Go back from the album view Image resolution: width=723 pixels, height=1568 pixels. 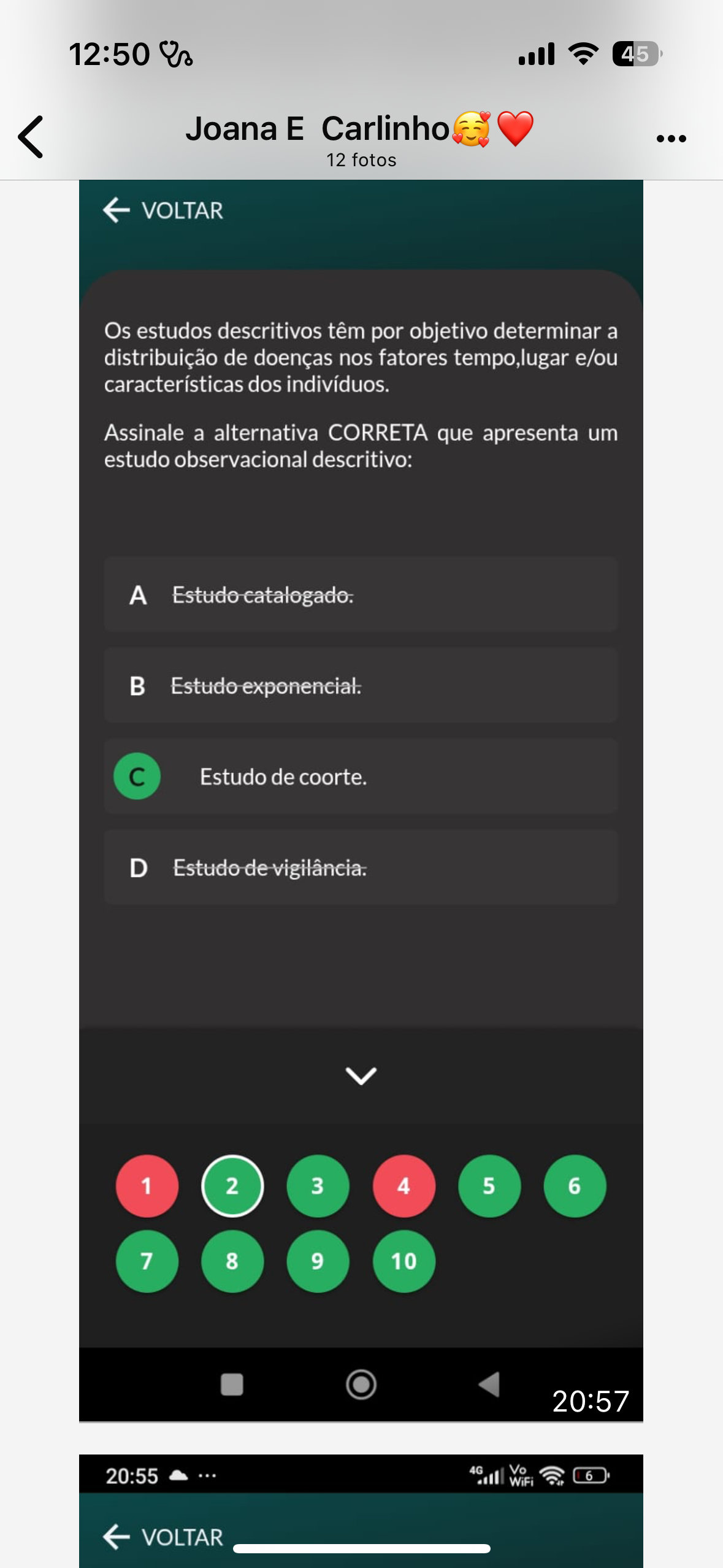(x=31, y=137)
